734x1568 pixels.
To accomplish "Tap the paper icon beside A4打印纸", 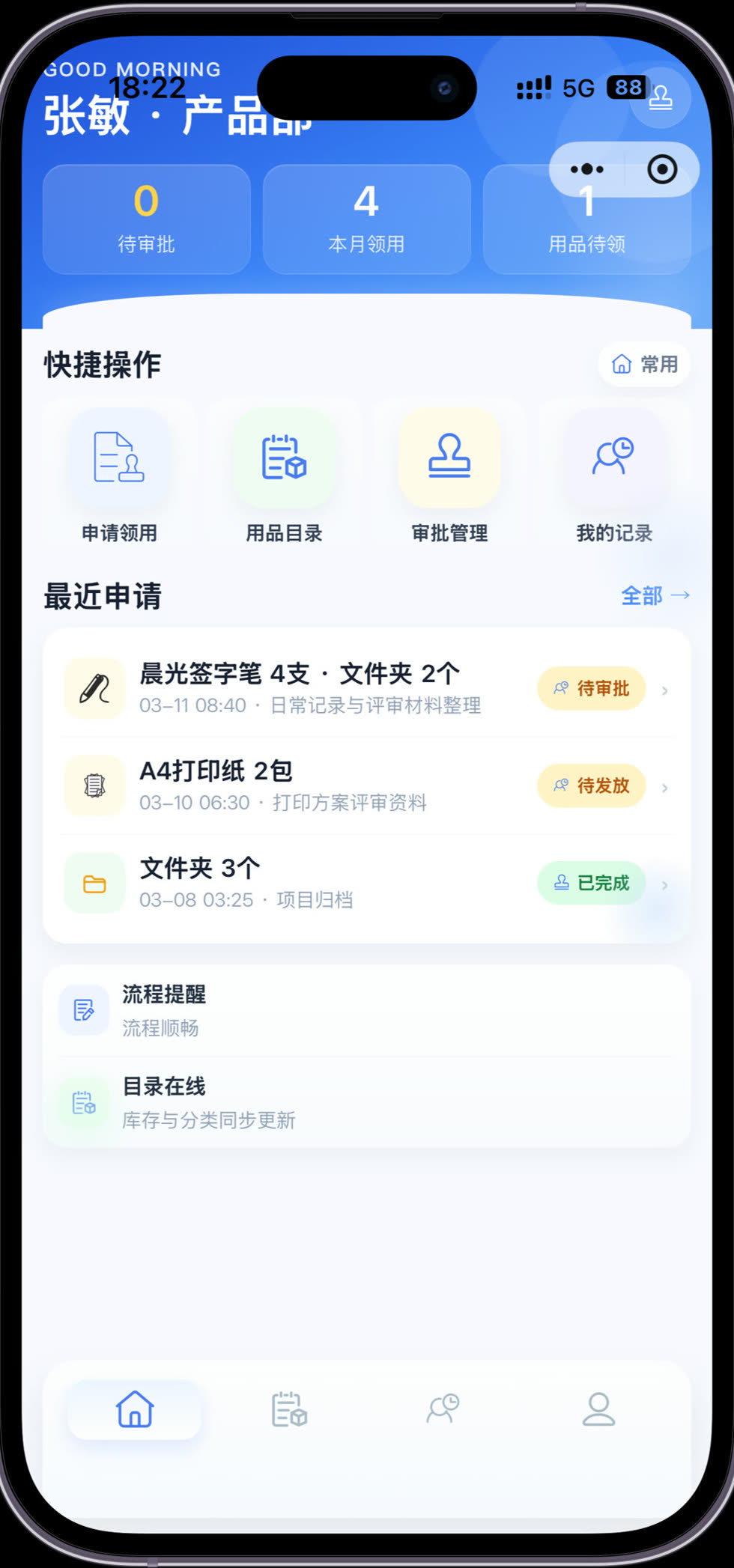I will (x=94, y=785).
